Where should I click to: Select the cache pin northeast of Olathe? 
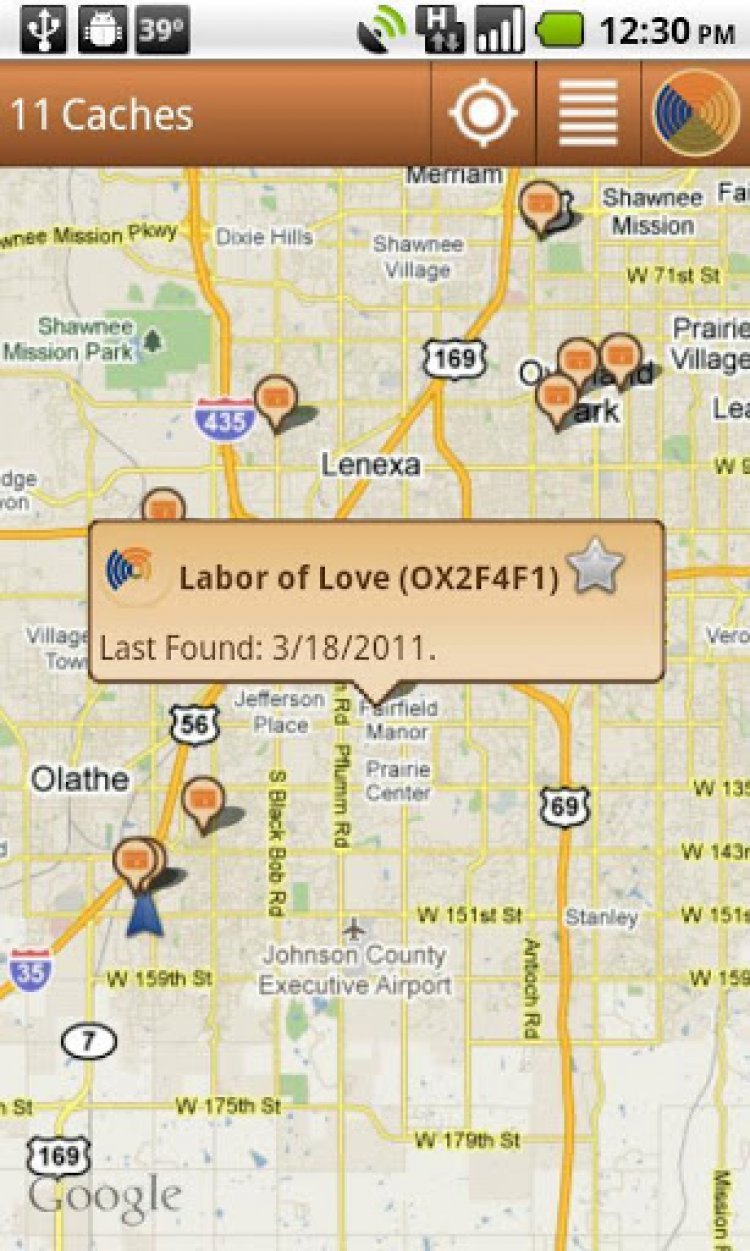(x=203, y=799)
